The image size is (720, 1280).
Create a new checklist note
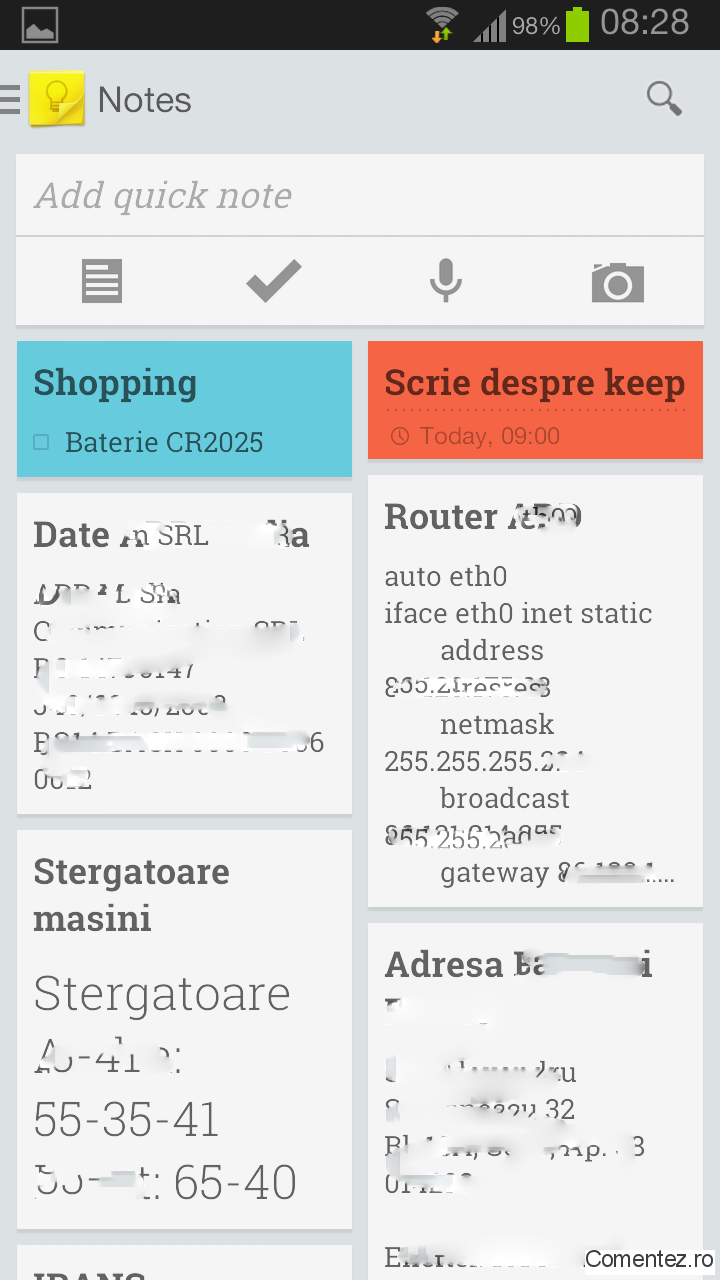click(274, 281)
